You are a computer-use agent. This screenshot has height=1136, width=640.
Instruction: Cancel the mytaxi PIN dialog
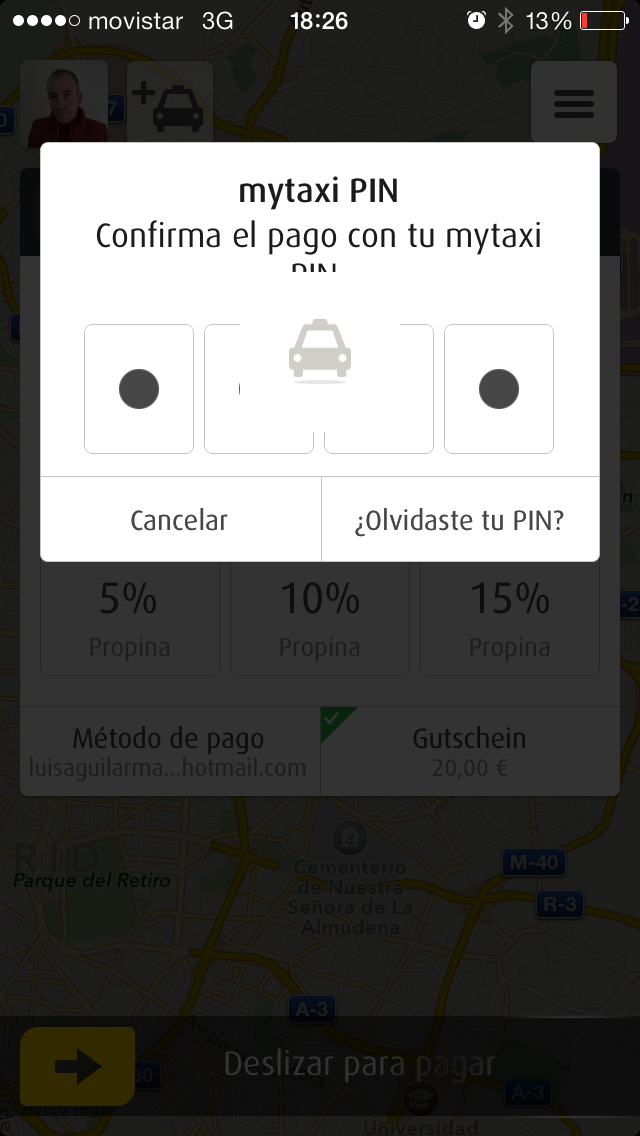tap(180, 520)
